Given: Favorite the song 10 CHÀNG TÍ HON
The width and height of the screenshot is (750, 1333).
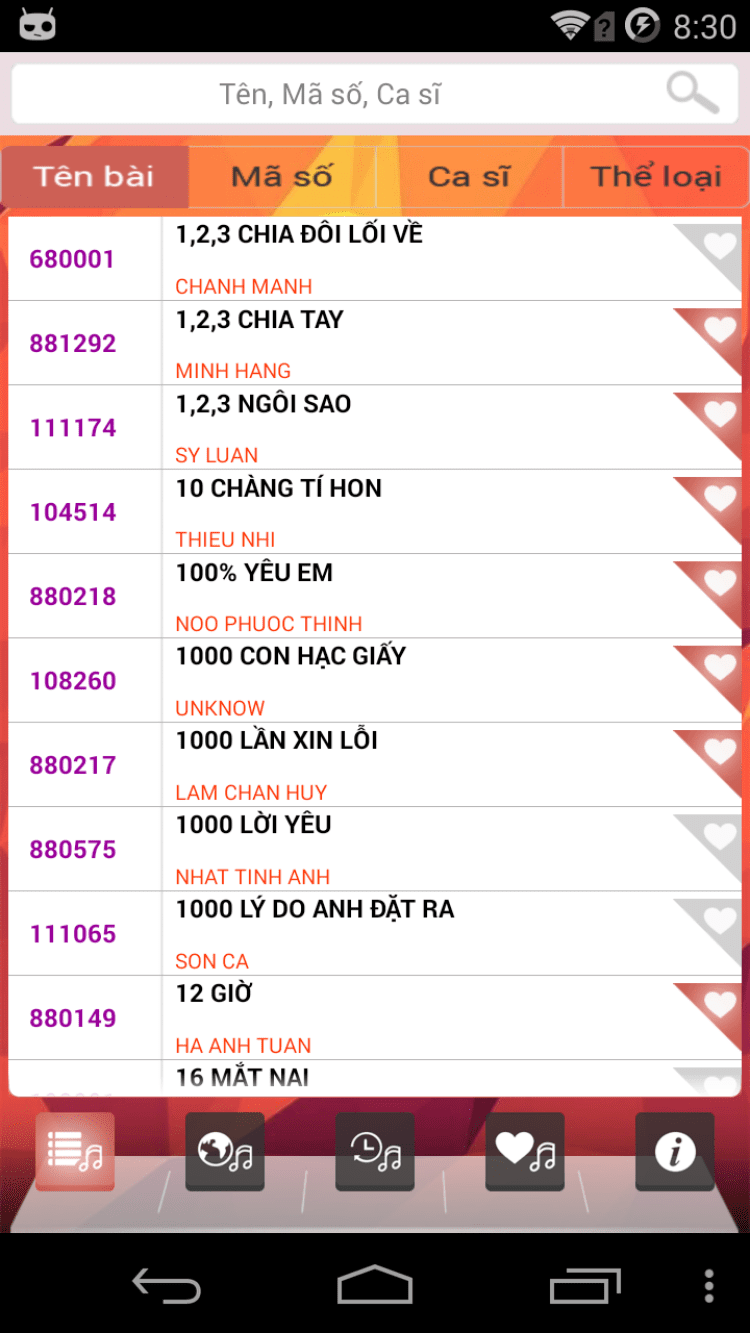Looking at the screenshot, I should click(718, 498).
